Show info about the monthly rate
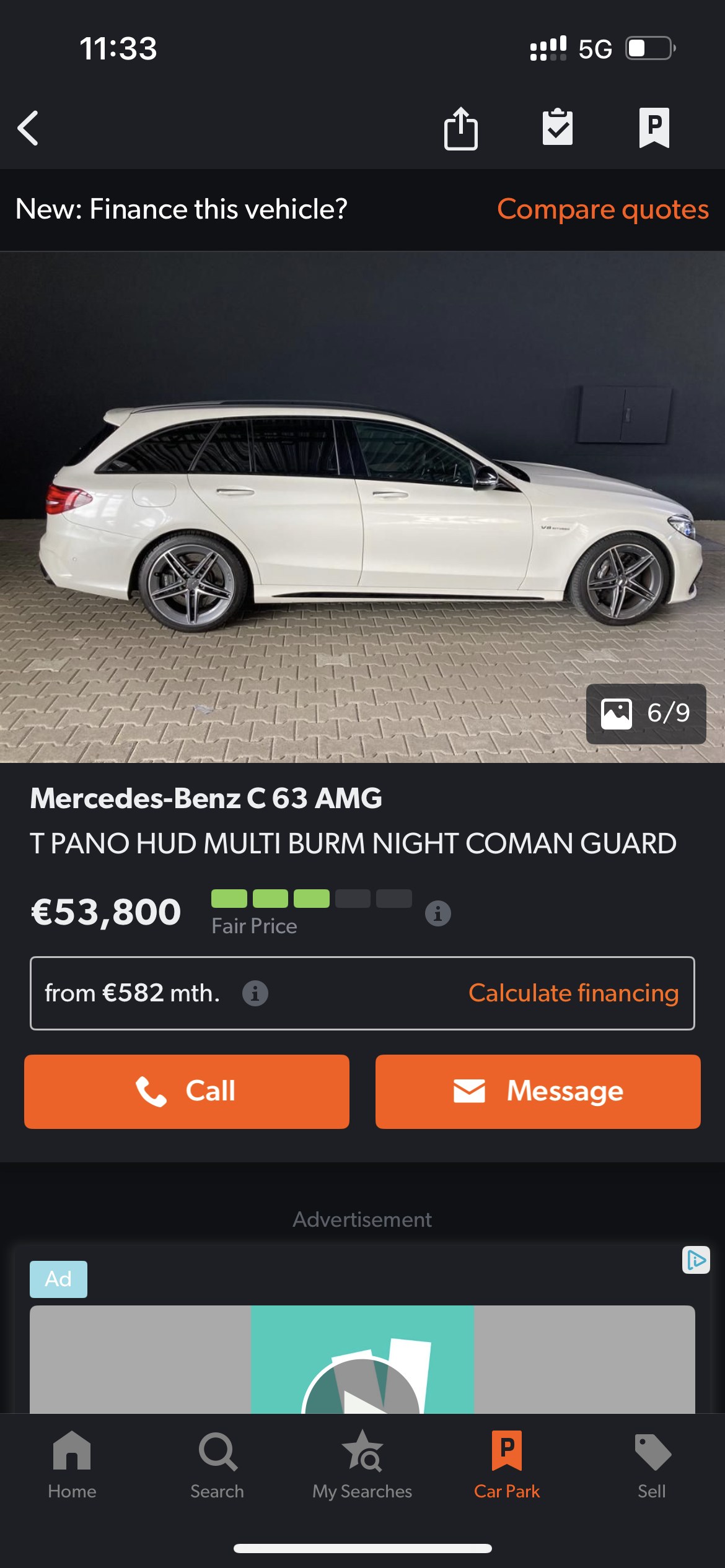This screenshot has width=725, height=1568. tap(255, 993)
